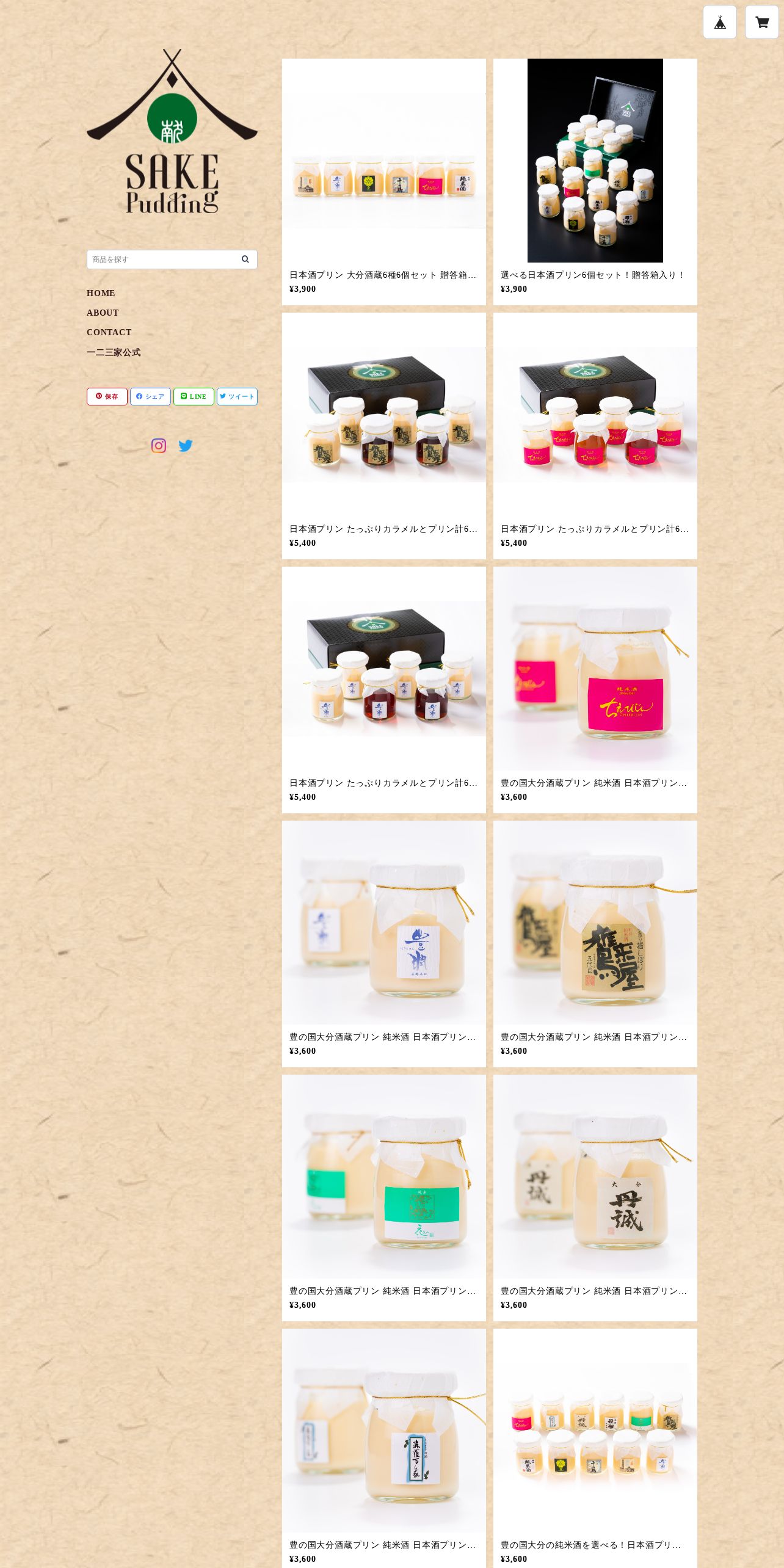Visit the 一二三家公式 link
The image size is (784, 1568).
(x=114, y=352)
